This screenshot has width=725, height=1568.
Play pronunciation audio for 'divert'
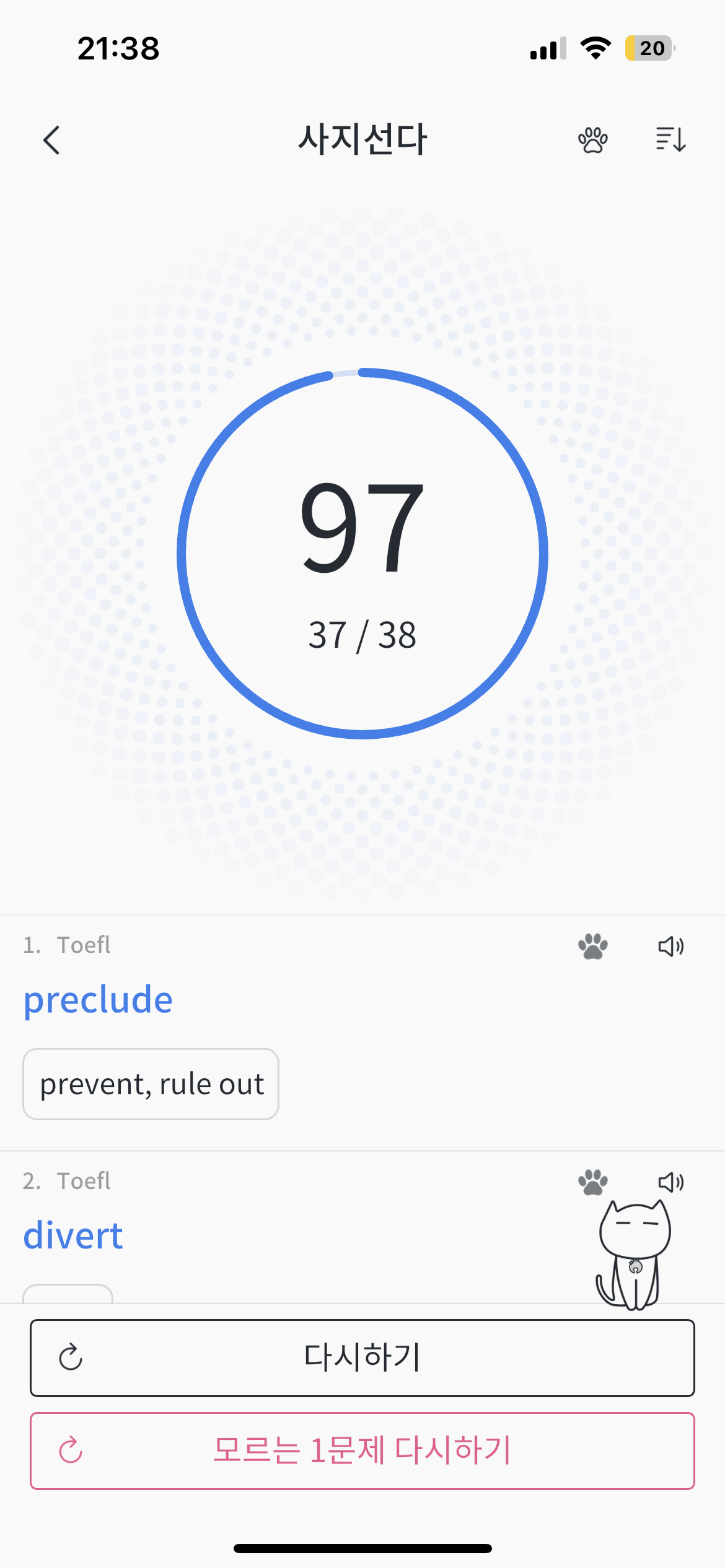click(x=670, y=1182)
